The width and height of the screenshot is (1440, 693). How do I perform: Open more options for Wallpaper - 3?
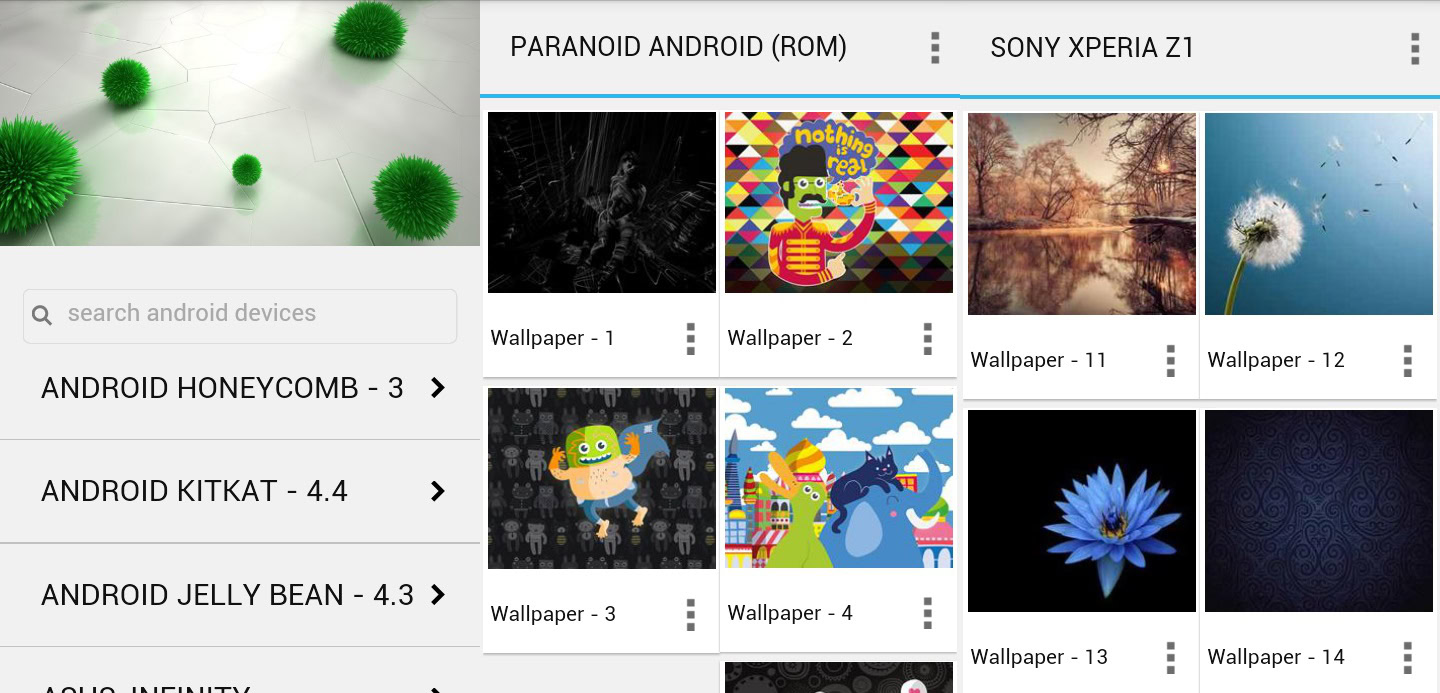pos(690,614)
